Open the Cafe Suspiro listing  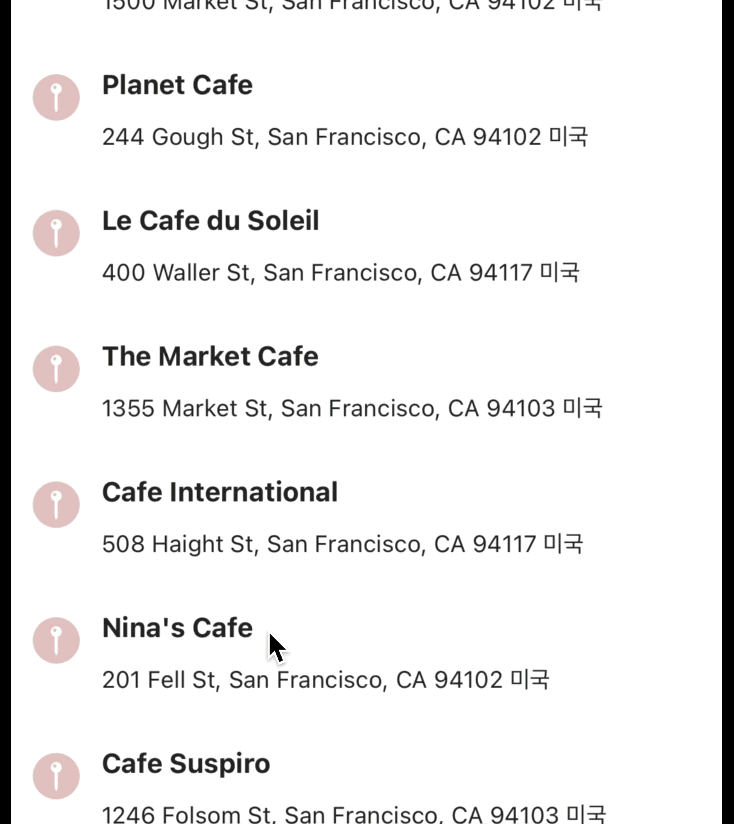coord(185,763)
